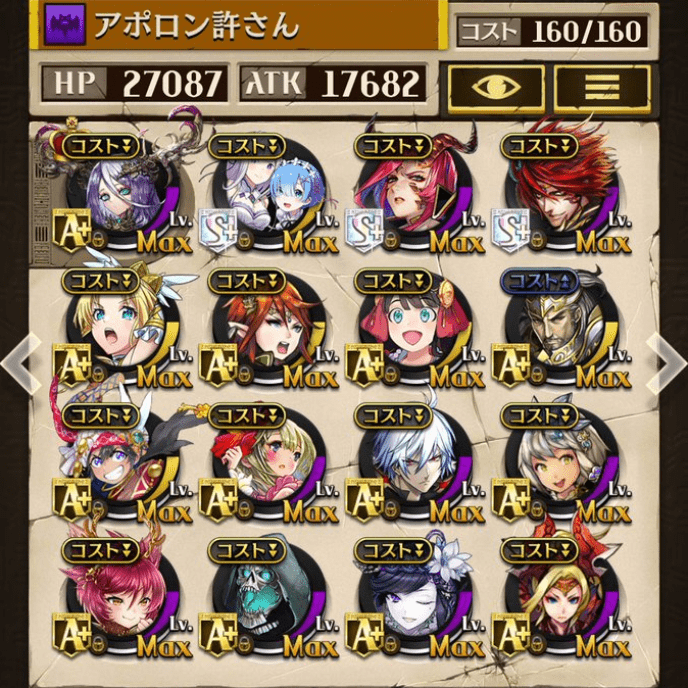Open the list menu button

click(601, 87)
